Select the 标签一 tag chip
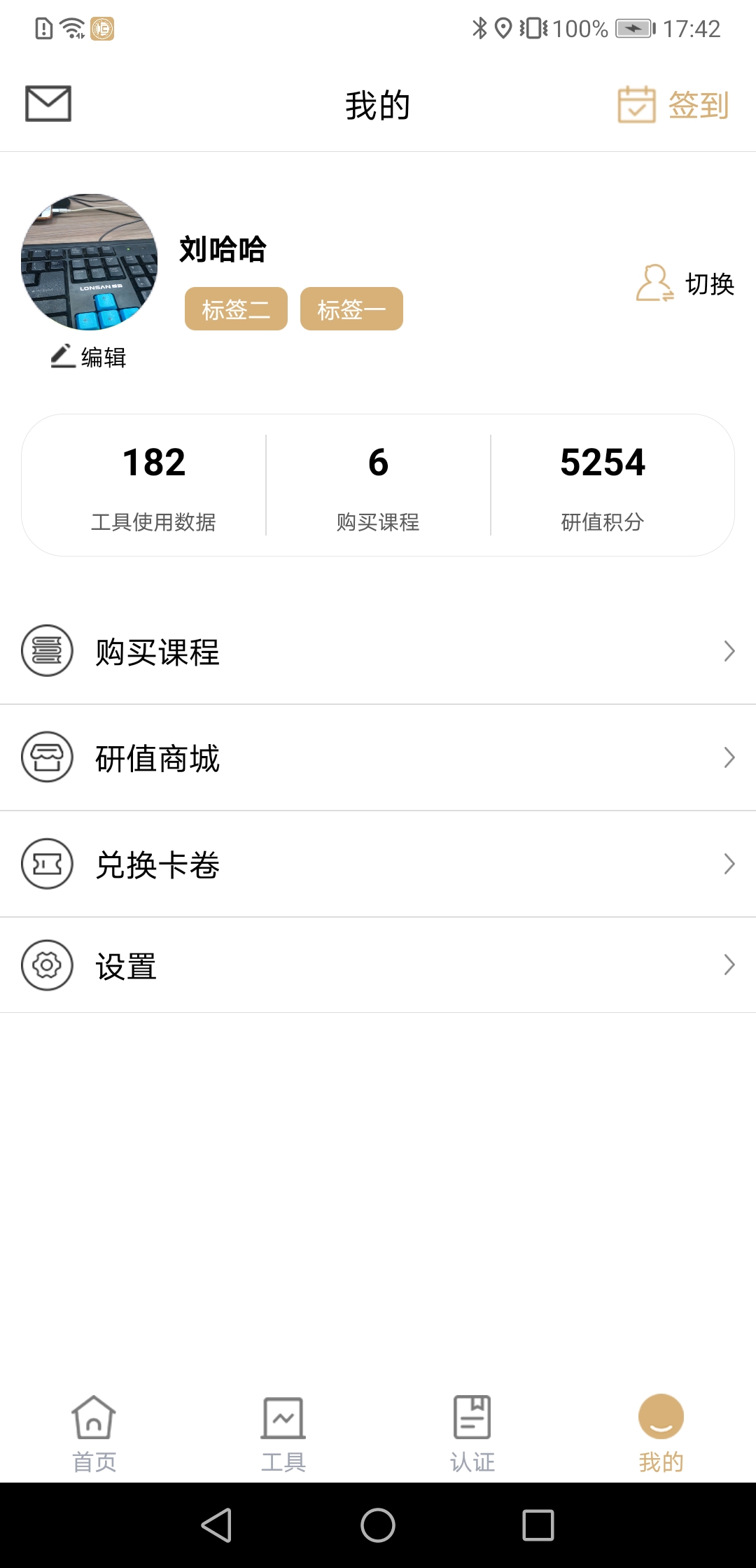 coord(351,309)
